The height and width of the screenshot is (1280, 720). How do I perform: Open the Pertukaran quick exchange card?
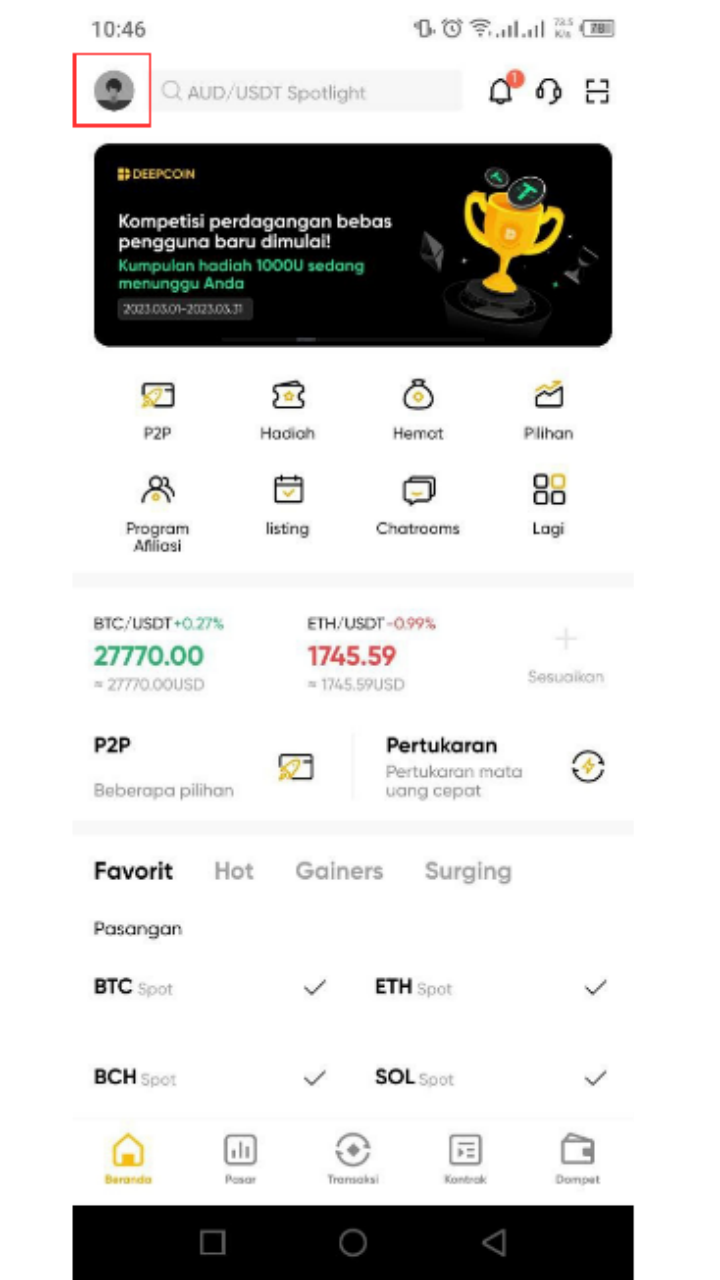495,767
